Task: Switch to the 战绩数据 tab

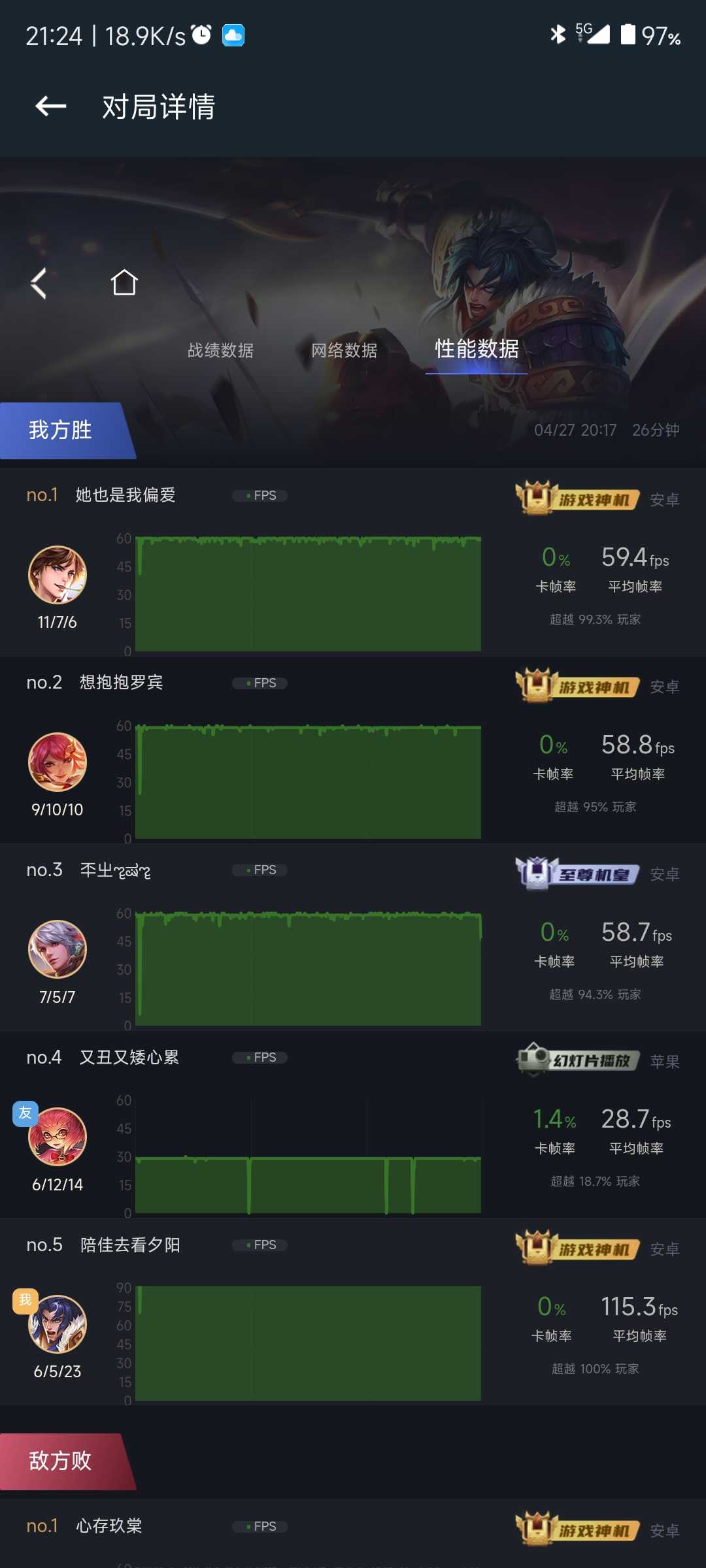Action: pyautogui.click(x=220, y=350)
